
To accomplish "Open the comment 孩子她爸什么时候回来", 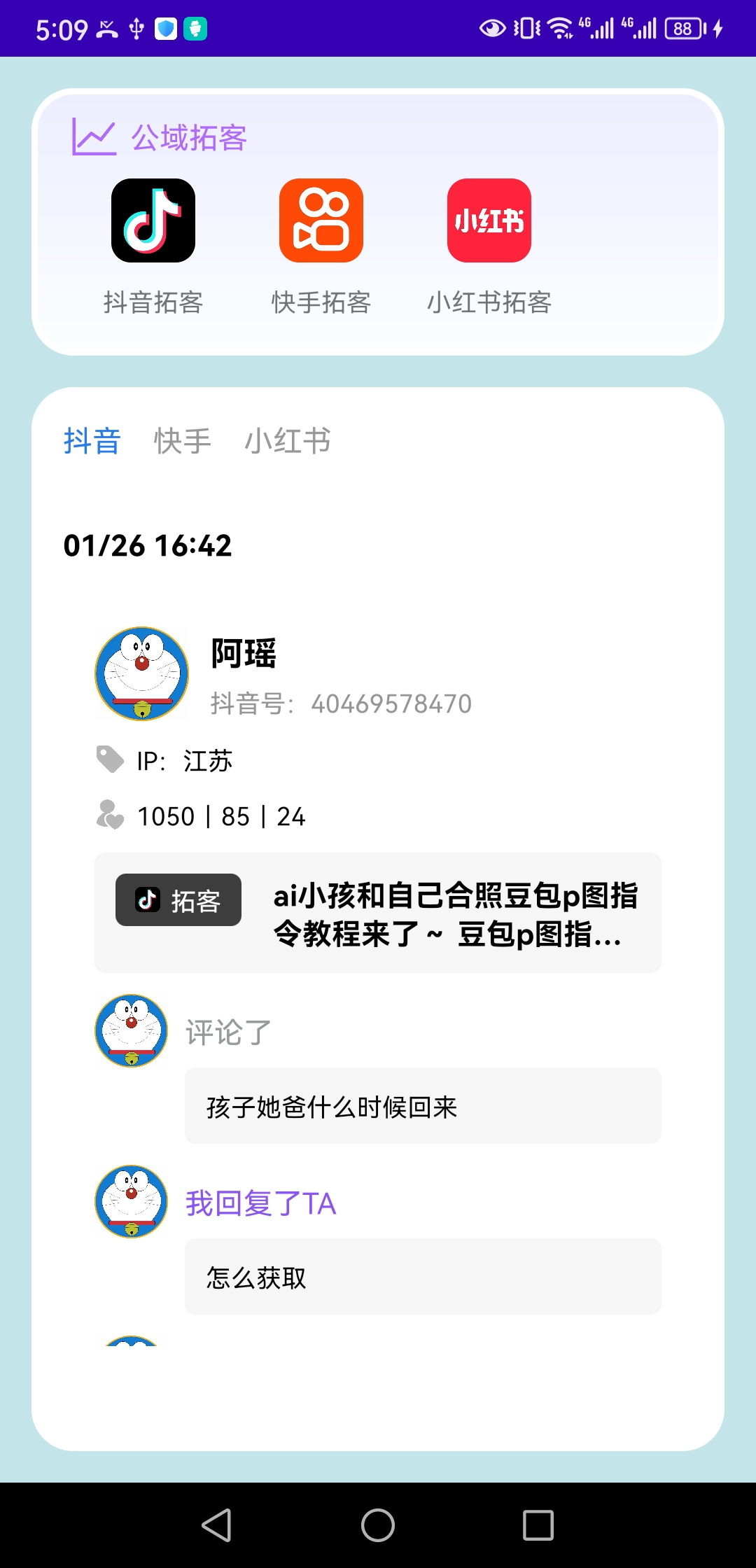I will tap(423, 1107).
